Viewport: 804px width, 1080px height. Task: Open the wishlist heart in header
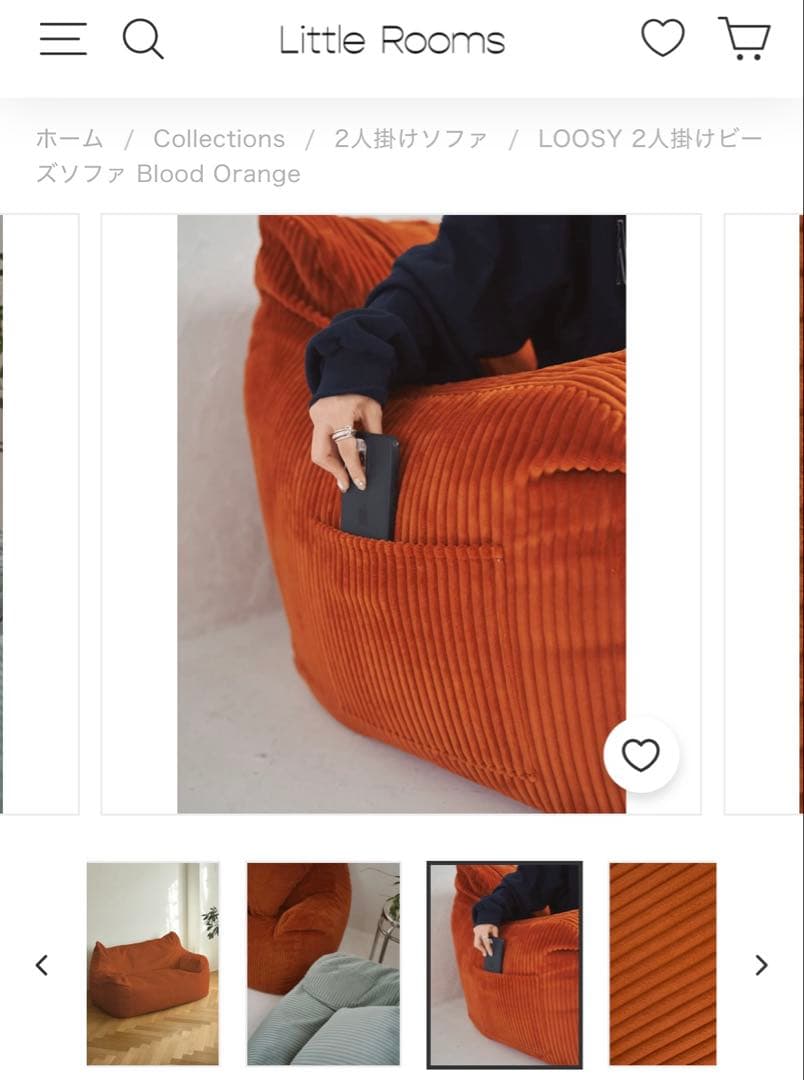[662, 39]
